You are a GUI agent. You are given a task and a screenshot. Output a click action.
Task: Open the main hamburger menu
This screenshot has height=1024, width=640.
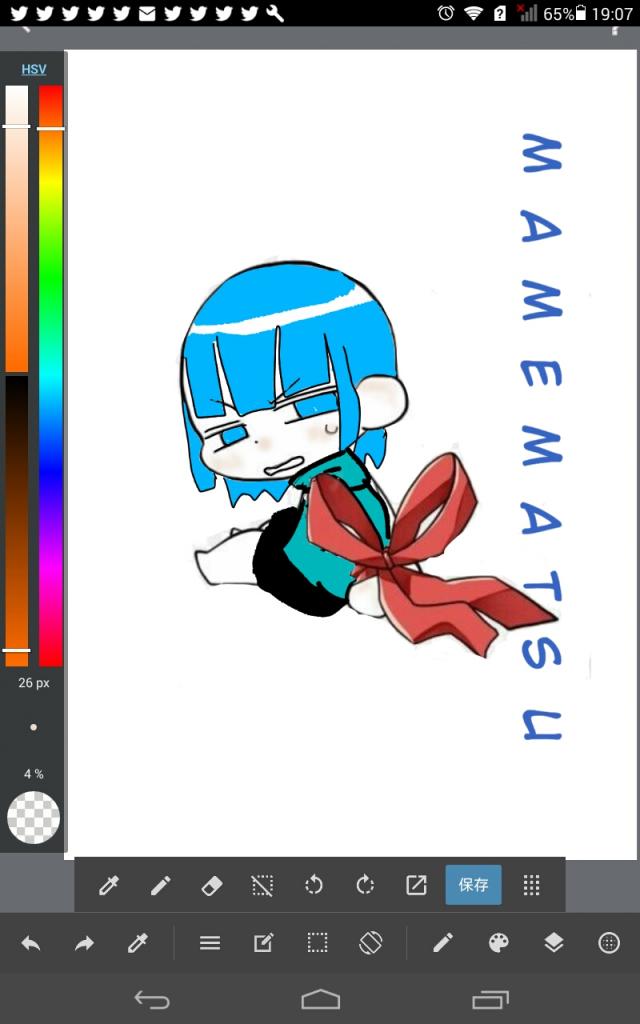[x=209, y=943]
